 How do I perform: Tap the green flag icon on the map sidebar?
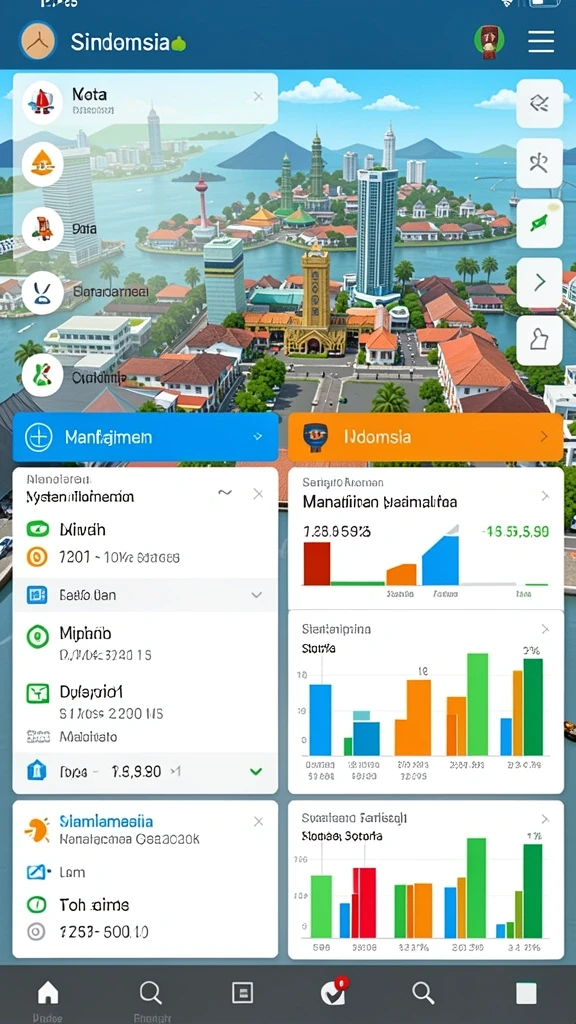pos(539,223)
